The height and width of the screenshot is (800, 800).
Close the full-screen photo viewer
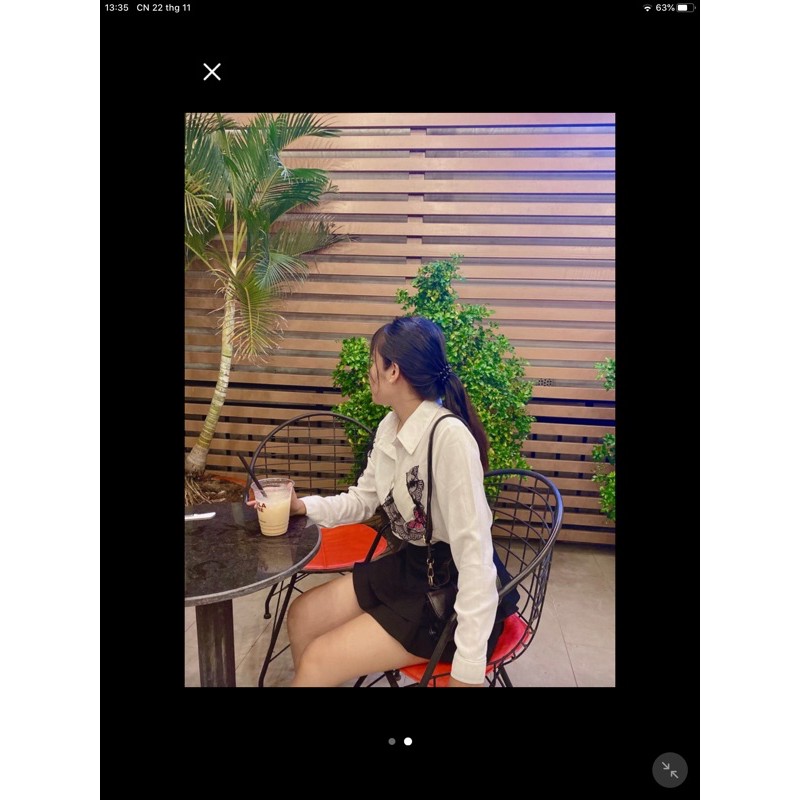pos(212,72)
